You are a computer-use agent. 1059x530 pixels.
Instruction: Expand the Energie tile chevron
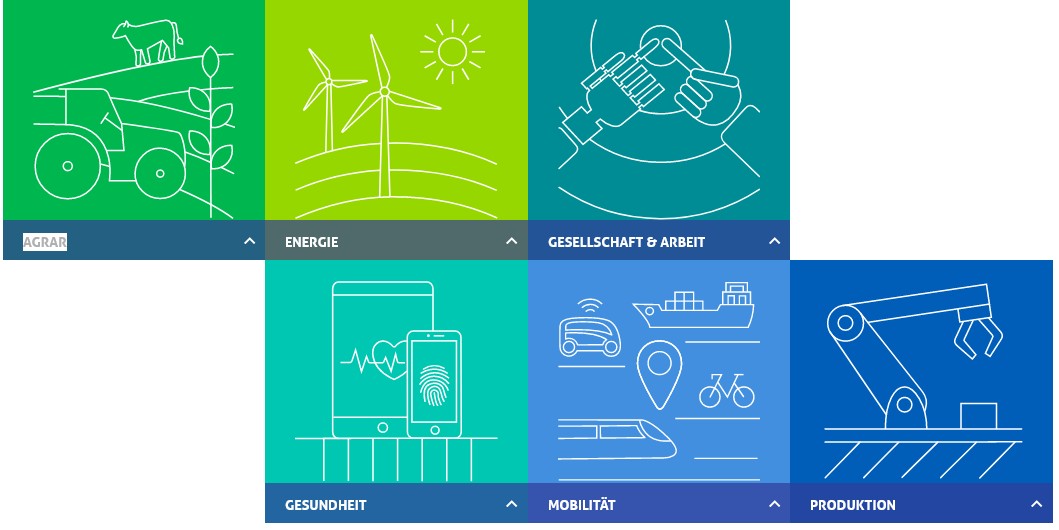(511, 241)
